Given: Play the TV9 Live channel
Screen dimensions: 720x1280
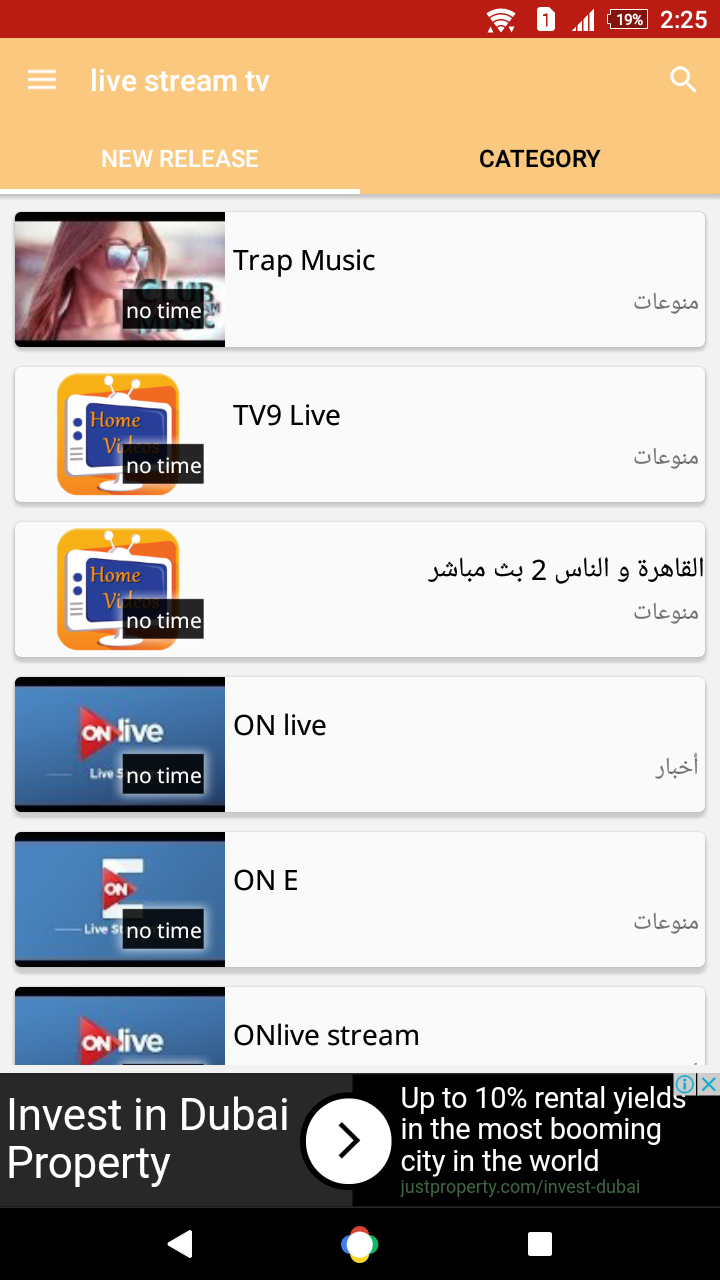Looking at the screenshot, I should pyautogui.click(x=360, y=435).
